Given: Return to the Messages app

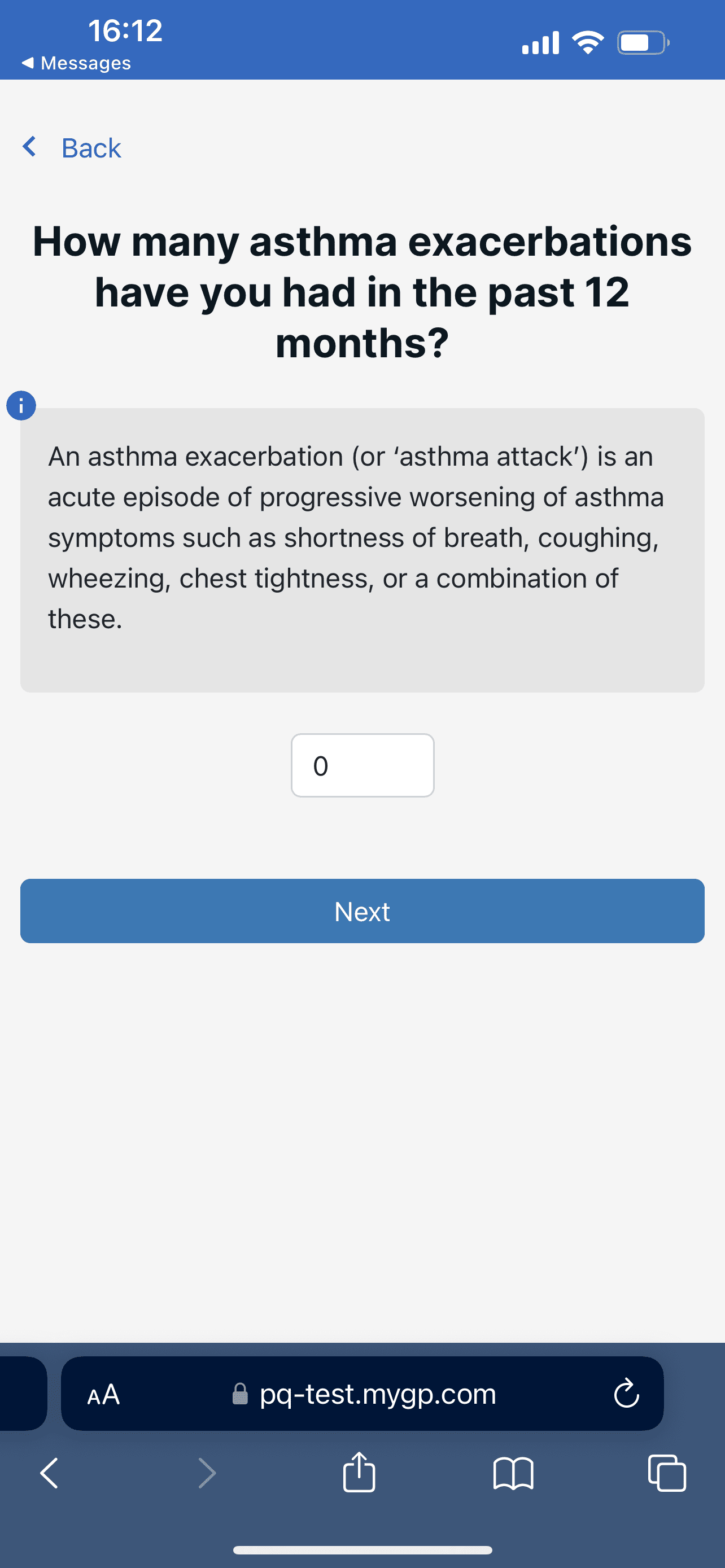Looking at the screenshot, I should pyautogui.click(x=76, y=63).
